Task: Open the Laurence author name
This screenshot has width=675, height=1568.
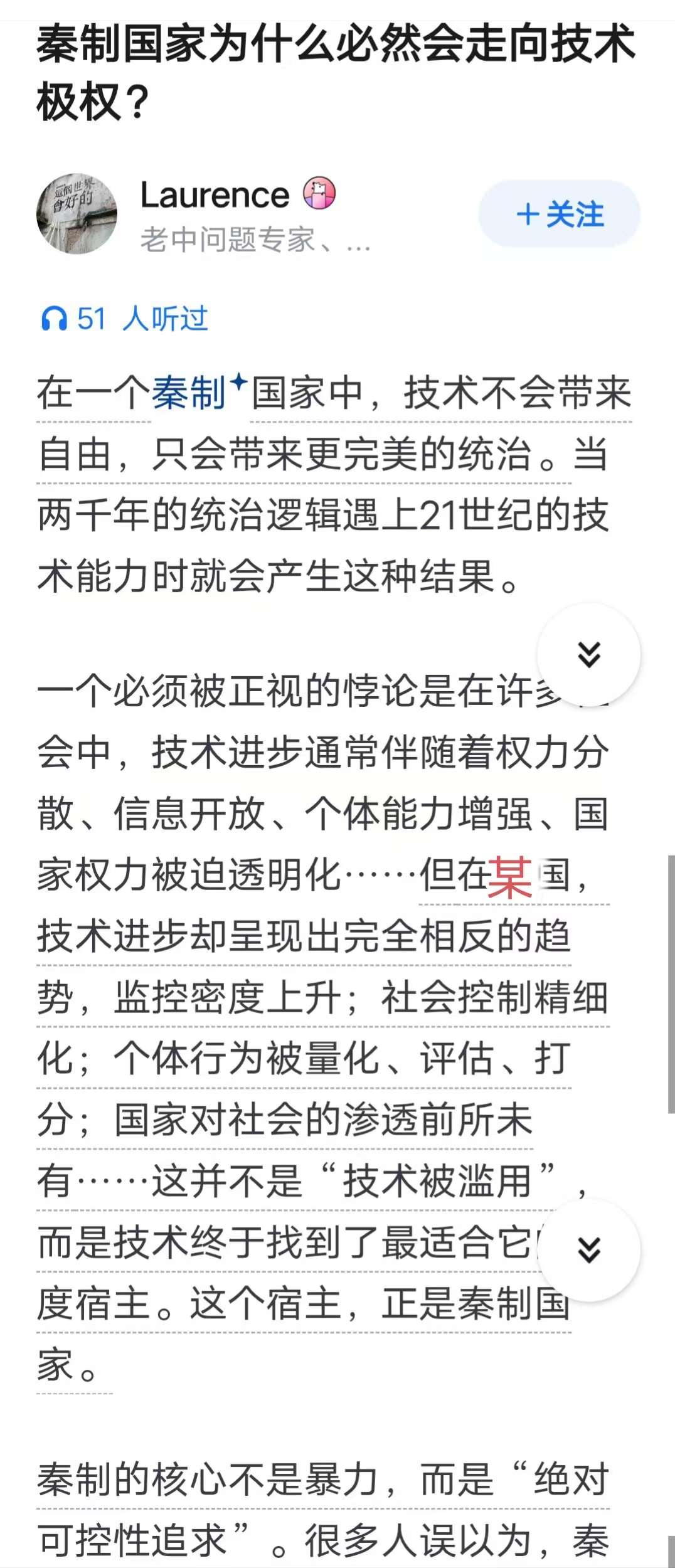Action: pyautogui.click(x=215, y=195)
